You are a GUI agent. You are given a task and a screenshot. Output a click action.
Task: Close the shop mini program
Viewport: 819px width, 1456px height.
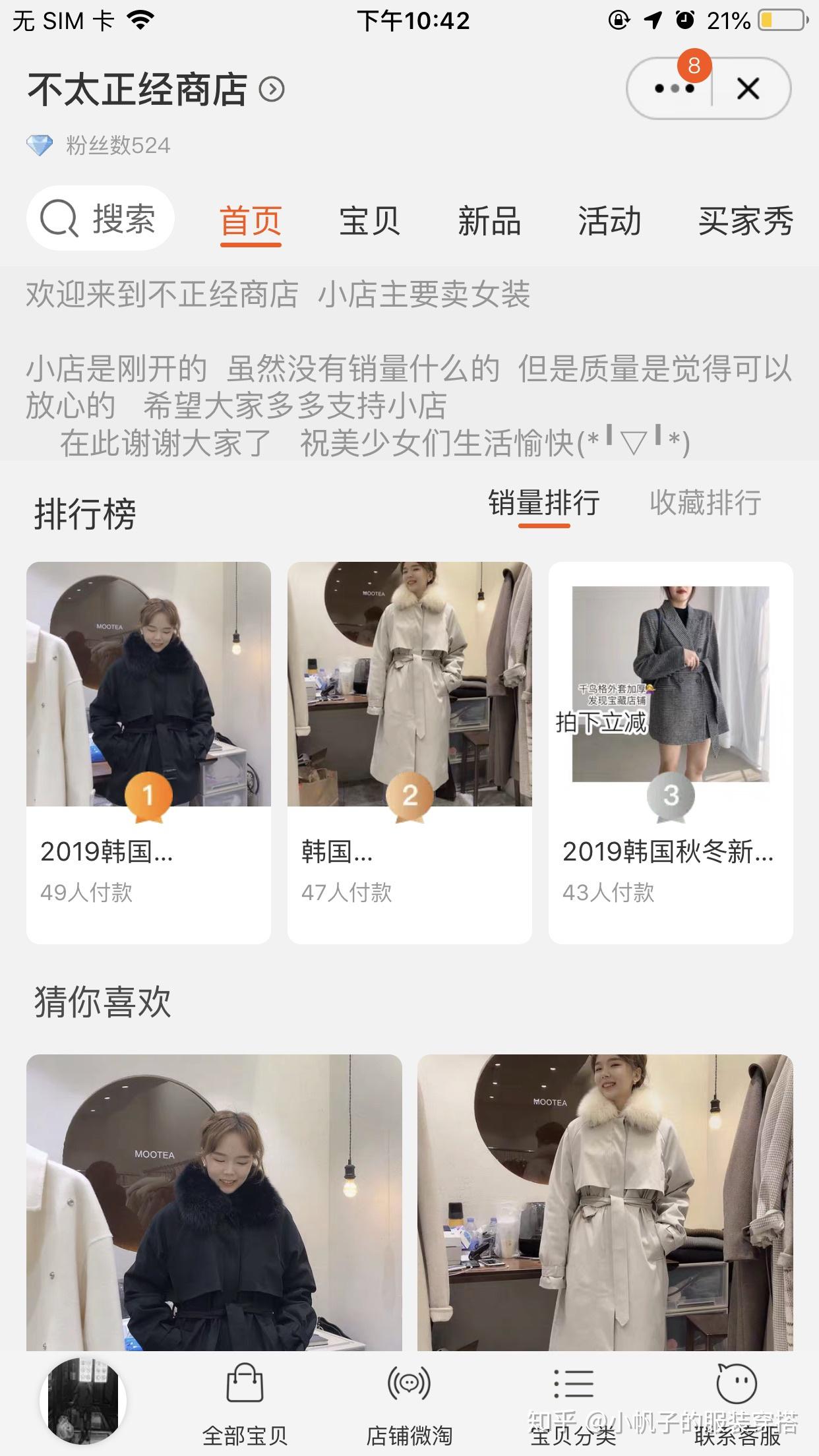[748, 89]
